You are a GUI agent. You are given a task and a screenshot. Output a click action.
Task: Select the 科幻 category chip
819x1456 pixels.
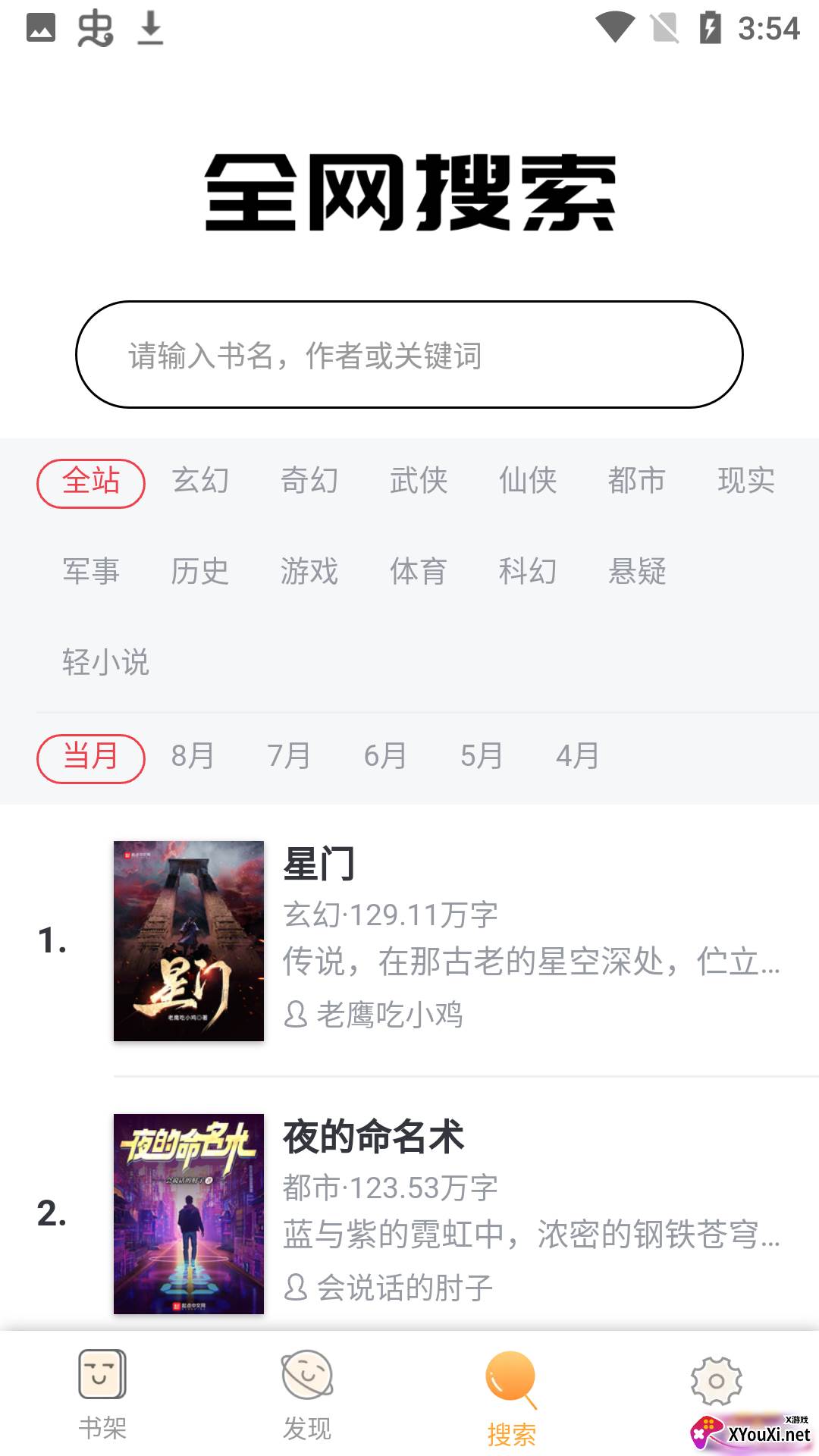tap(528, 572)
